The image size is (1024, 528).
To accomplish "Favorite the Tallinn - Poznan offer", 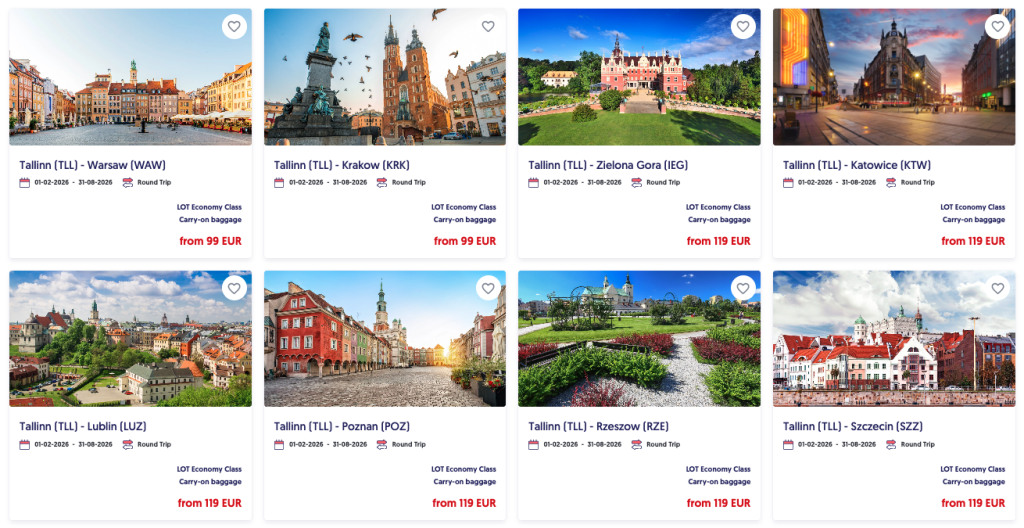I will [x=488, y=289].
